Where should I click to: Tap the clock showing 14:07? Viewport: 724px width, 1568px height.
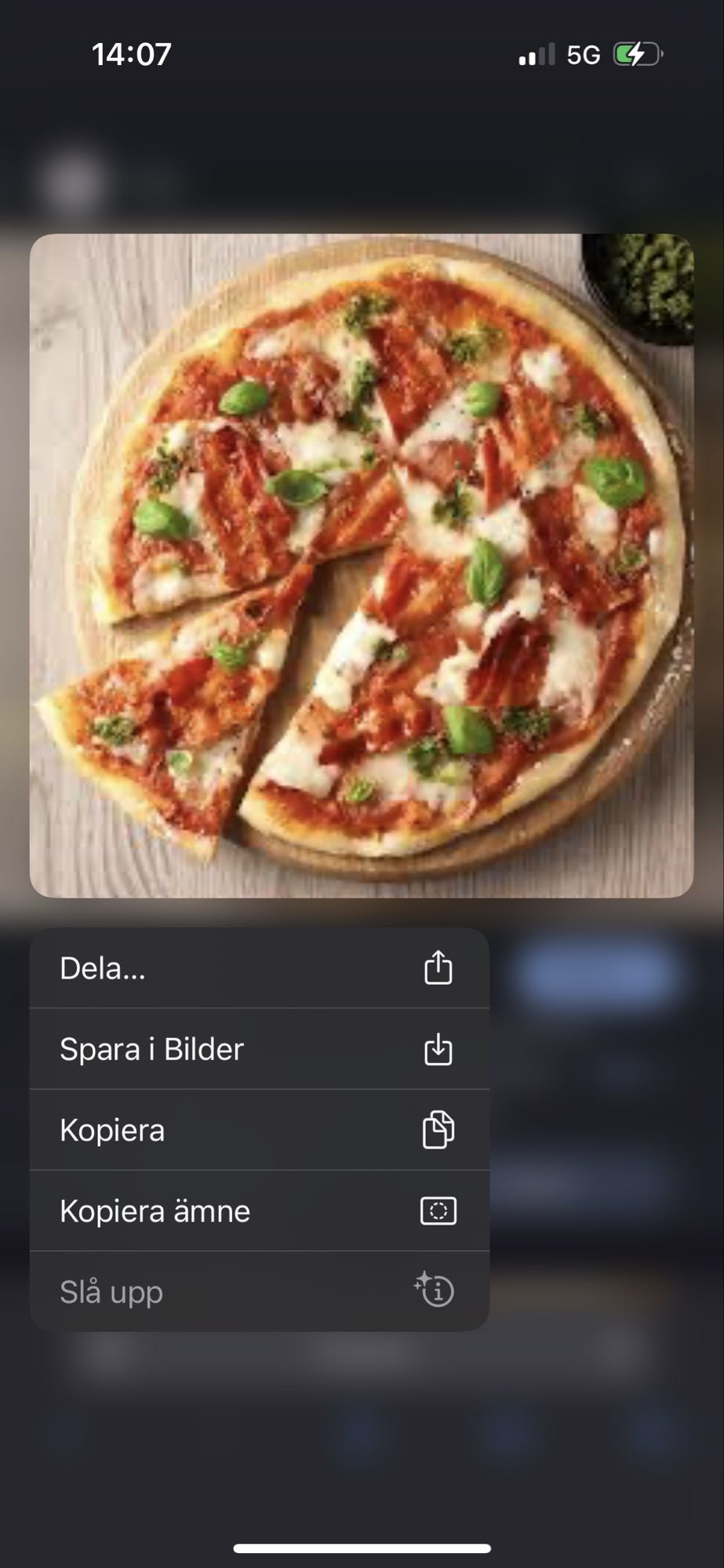point(132,53)
